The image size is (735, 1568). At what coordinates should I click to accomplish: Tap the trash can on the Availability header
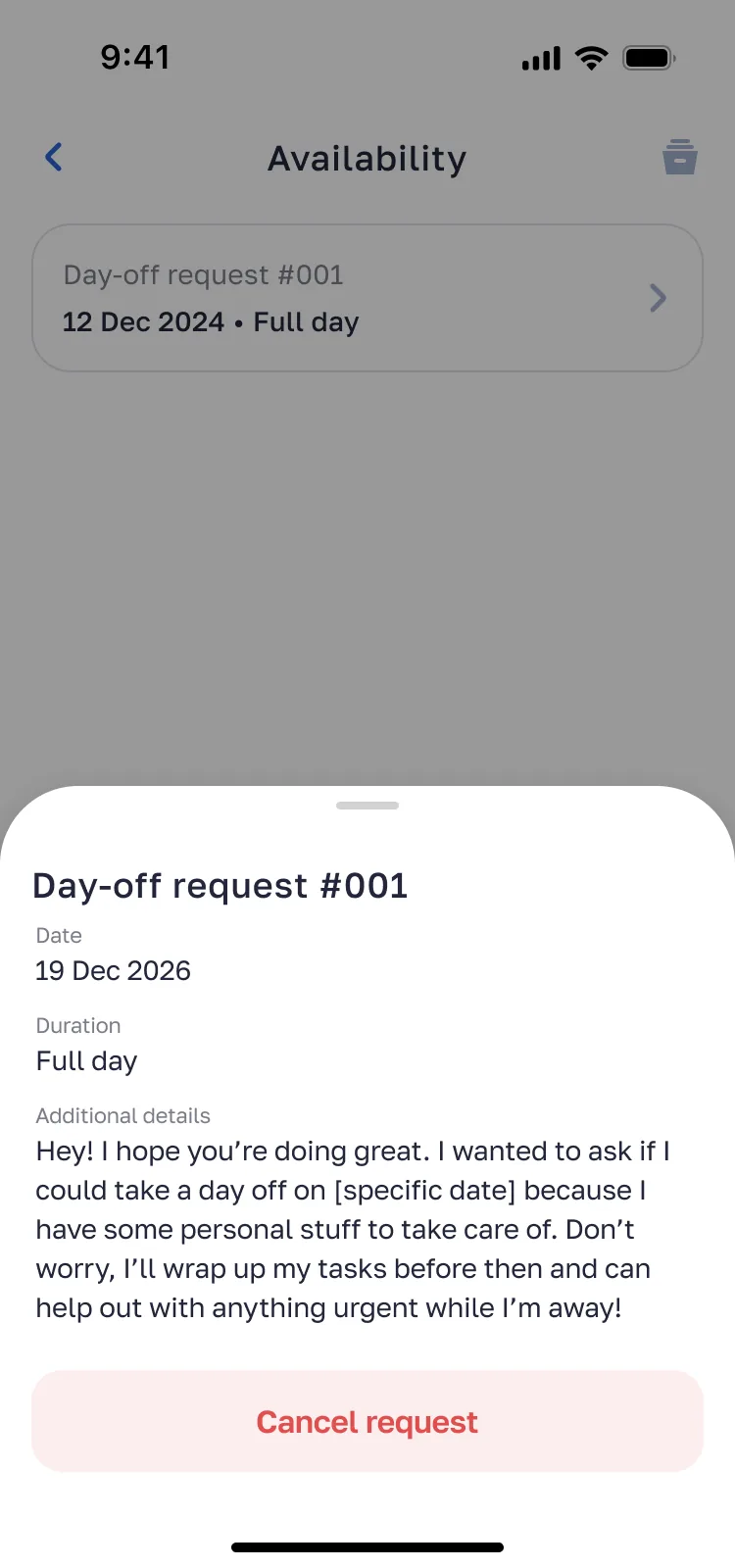[680, 157]
